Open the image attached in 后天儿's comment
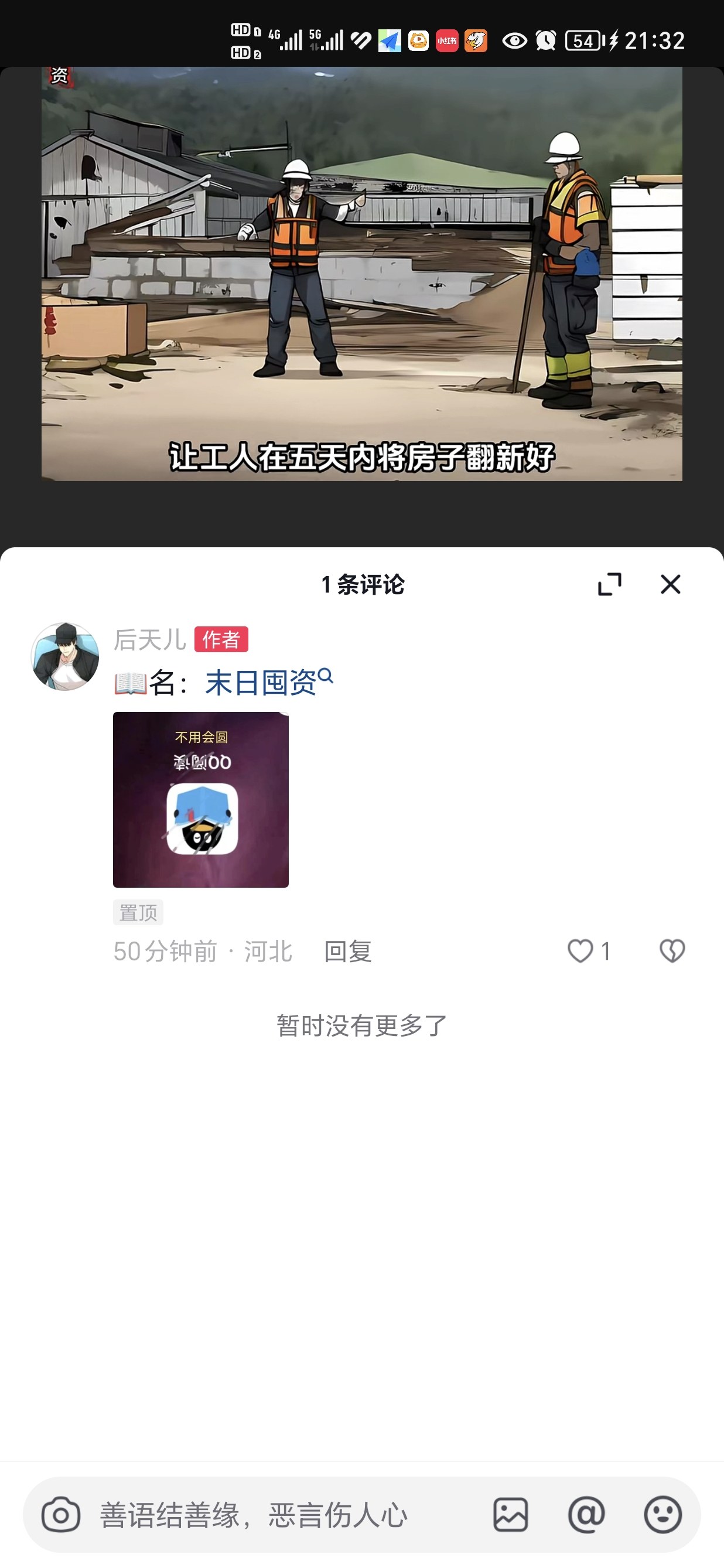This screenshot has width=724, height=1568. 201,799
